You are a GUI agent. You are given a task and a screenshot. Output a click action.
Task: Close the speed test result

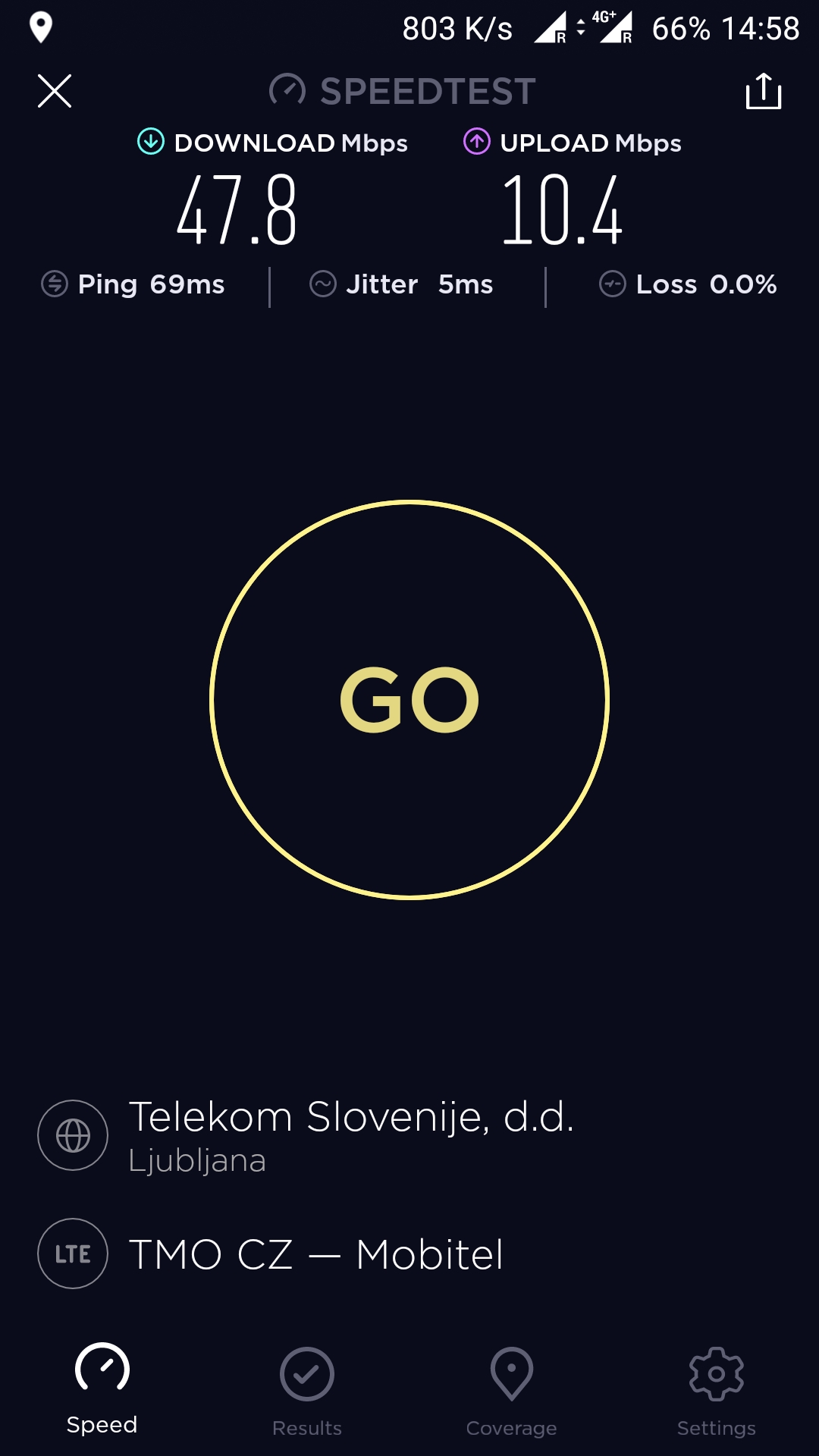[55, 91]
